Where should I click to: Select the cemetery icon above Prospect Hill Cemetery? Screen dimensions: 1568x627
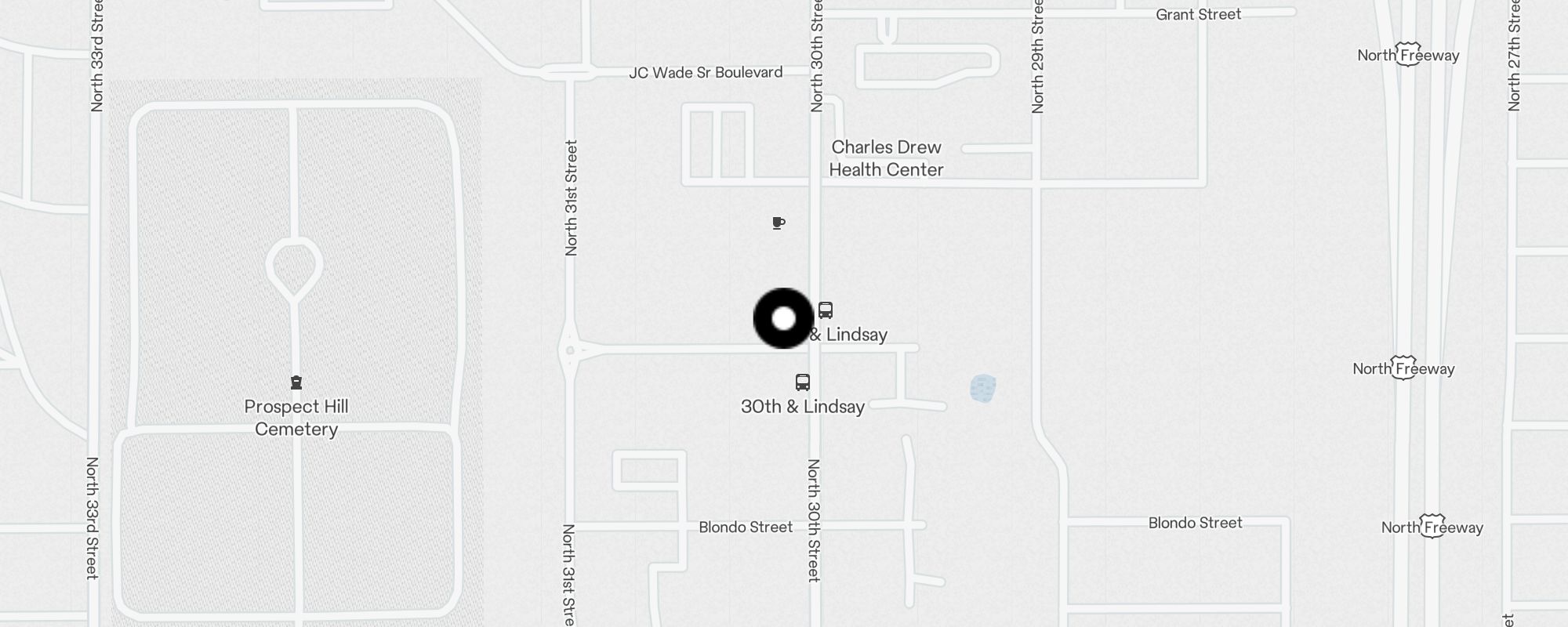(296, 382)
